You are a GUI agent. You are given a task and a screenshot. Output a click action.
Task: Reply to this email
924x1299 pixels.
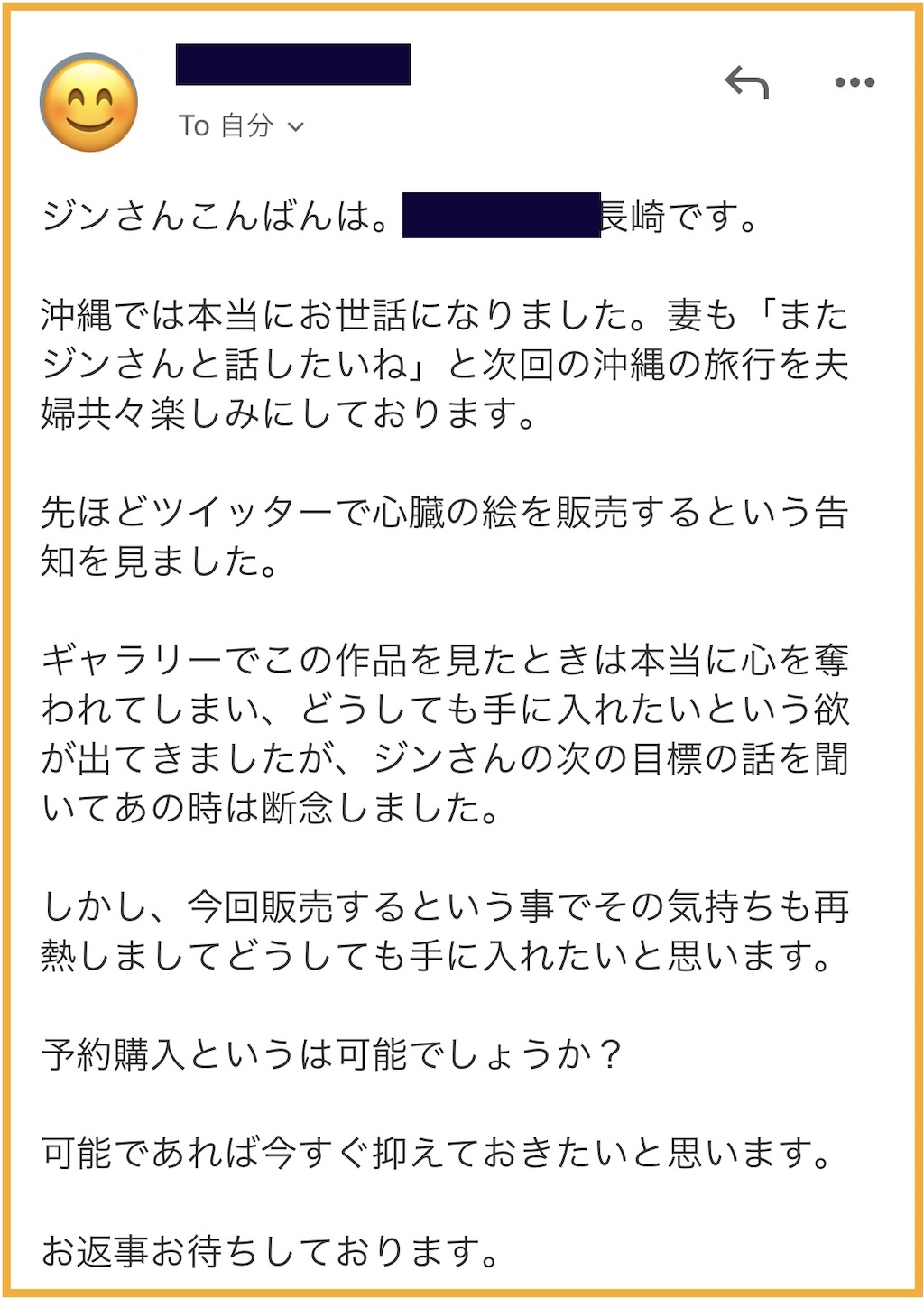tap(746, 83)
